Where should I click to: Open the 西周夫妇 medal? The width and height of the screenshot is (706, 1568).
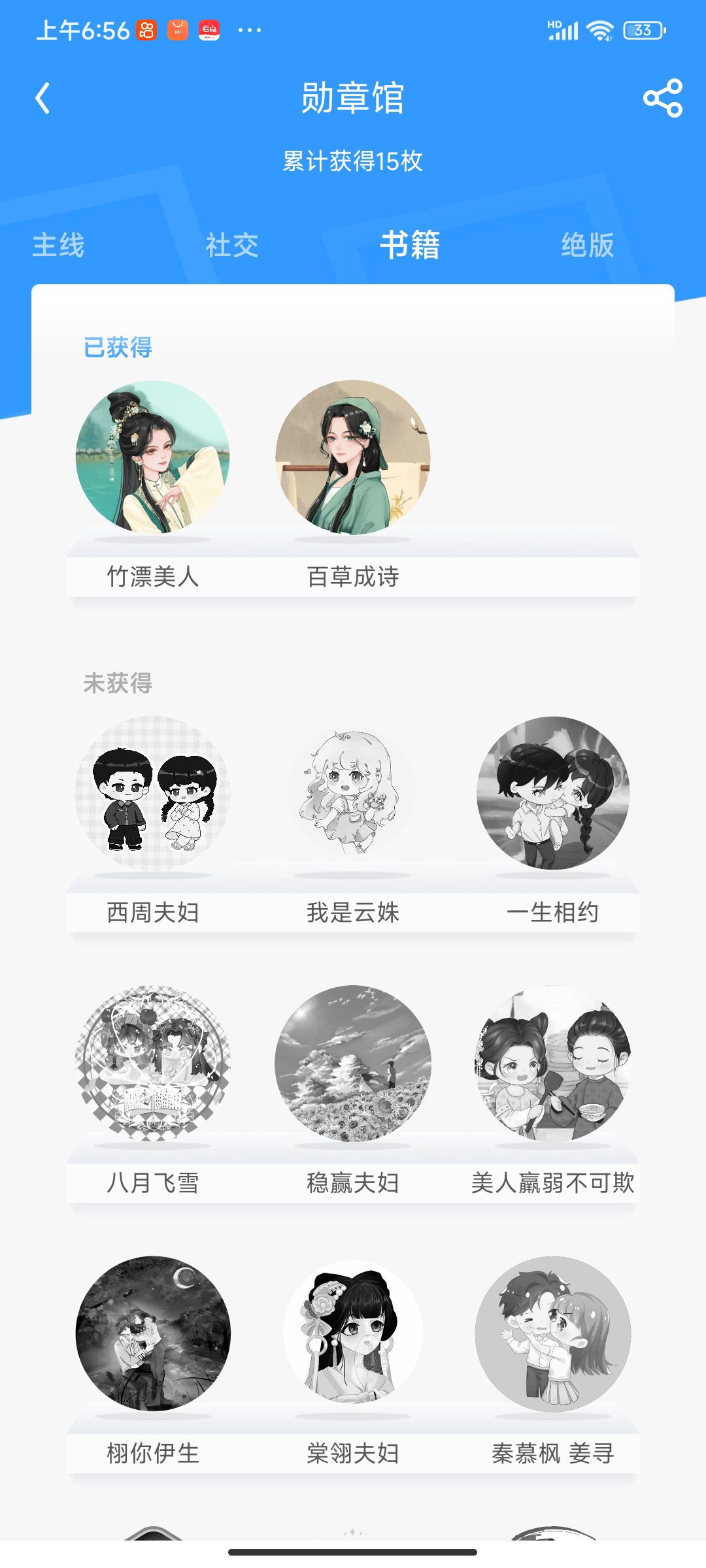point(153,793)
